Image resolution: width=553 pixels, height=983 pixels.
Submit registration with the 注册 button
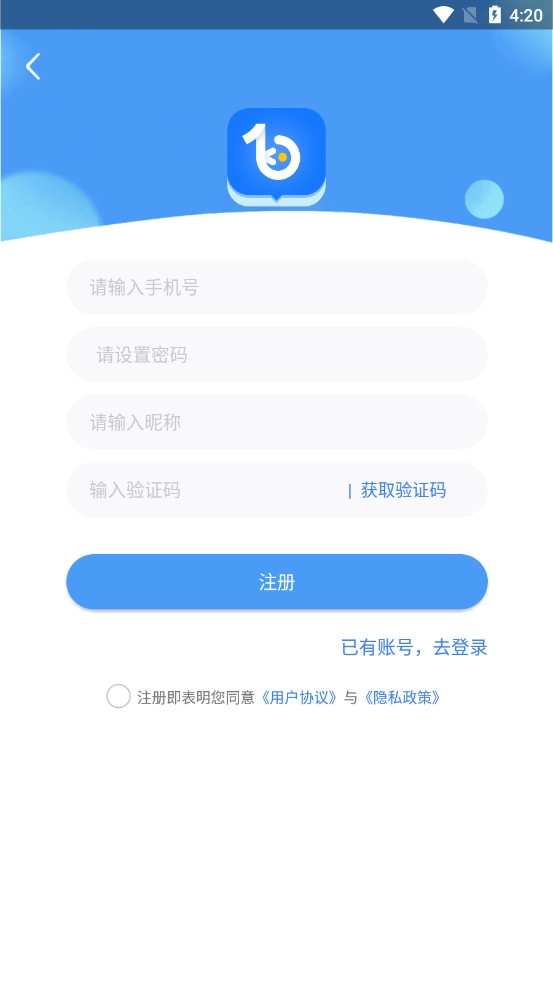point(276,582)
